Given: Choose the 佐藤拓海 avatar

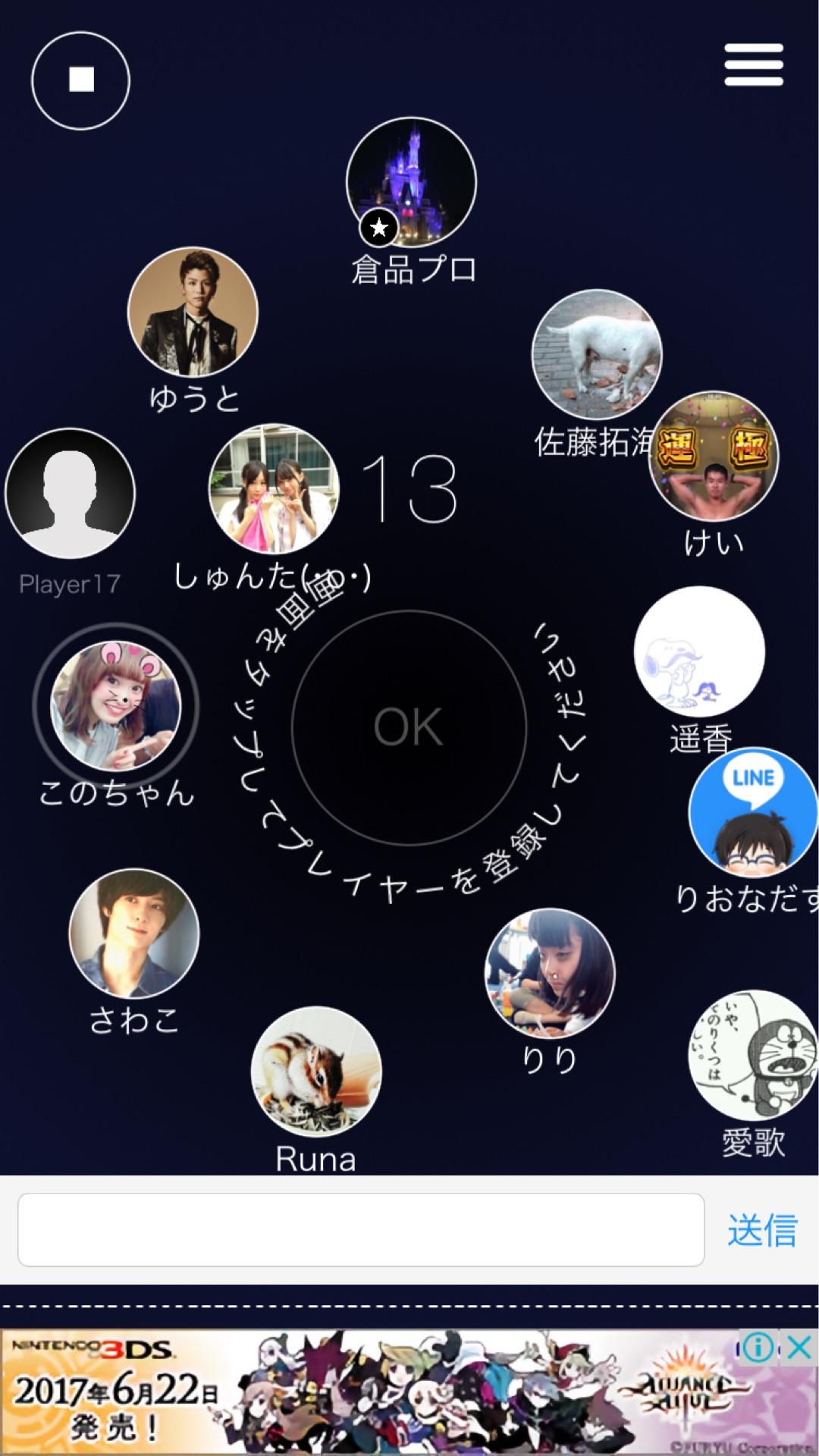Looking at the screenshot, I should click(596, 354).
